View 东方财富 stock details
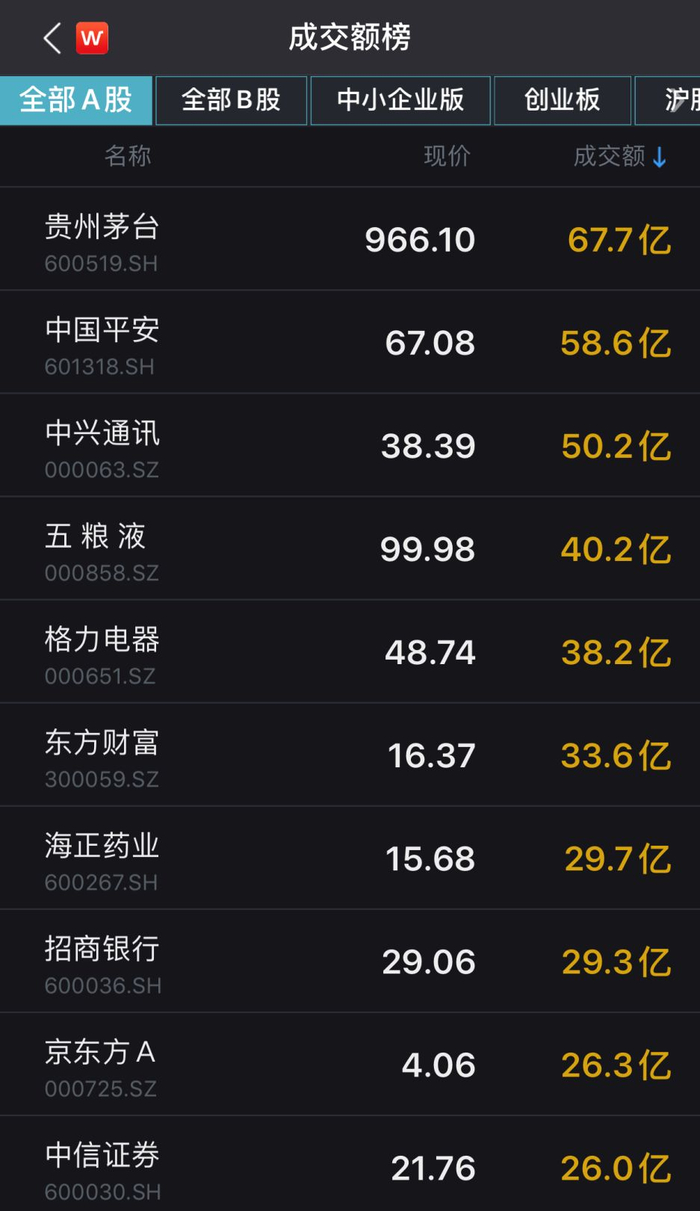The width and height of the screenshot is (700, 1211). (x=350, y=754)
